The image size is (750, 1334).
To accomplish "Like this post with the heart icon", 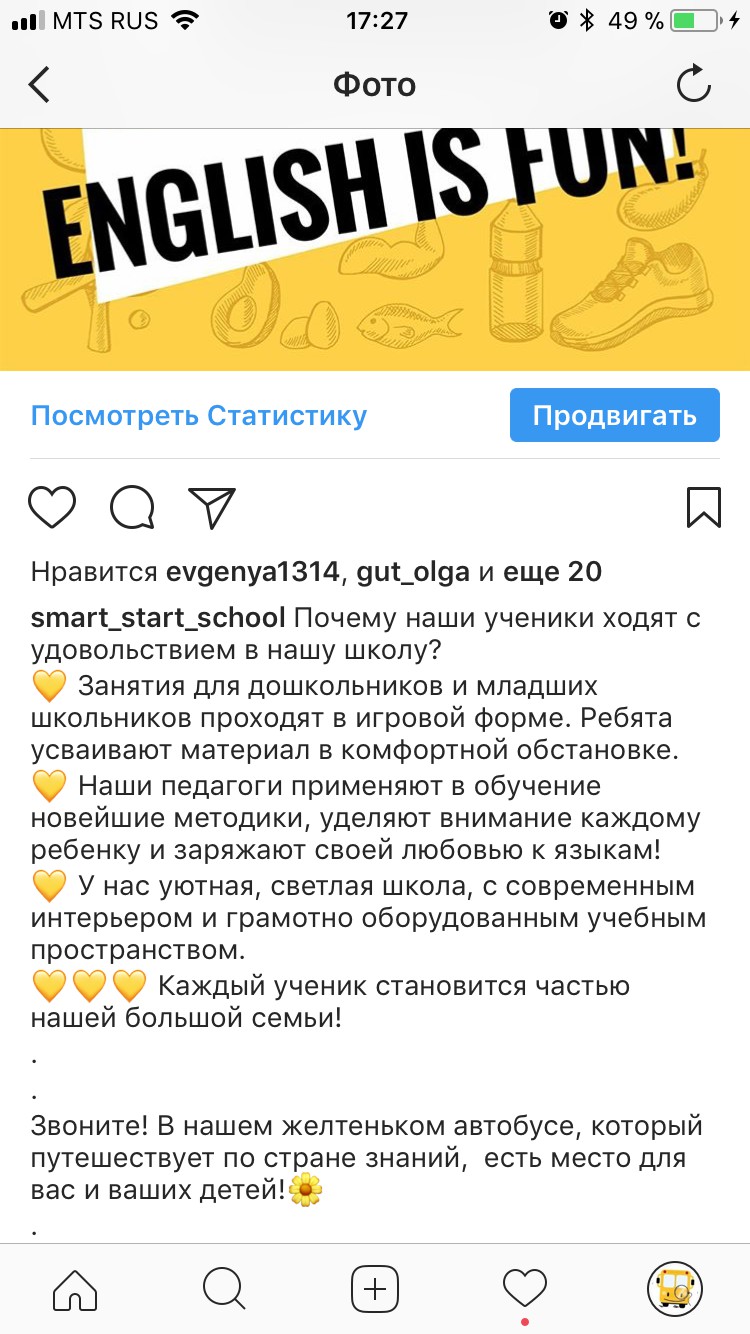I will (52, 507).
